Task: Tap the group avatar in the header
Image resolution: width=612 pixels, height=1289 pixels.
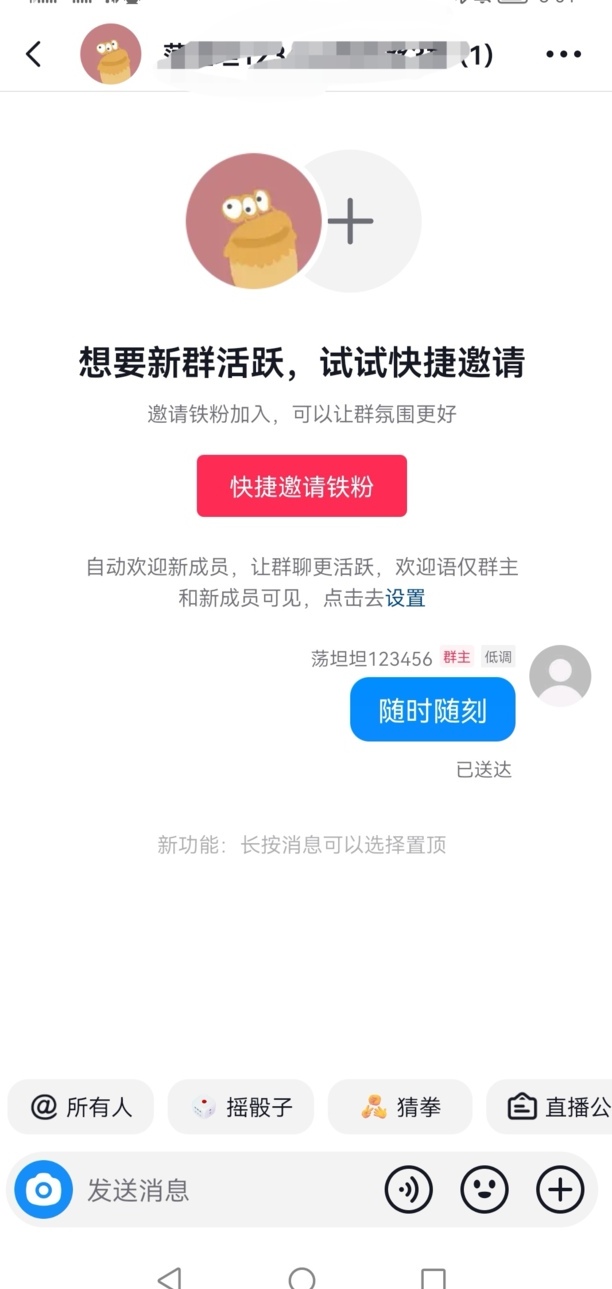Action: pos(110,54)
